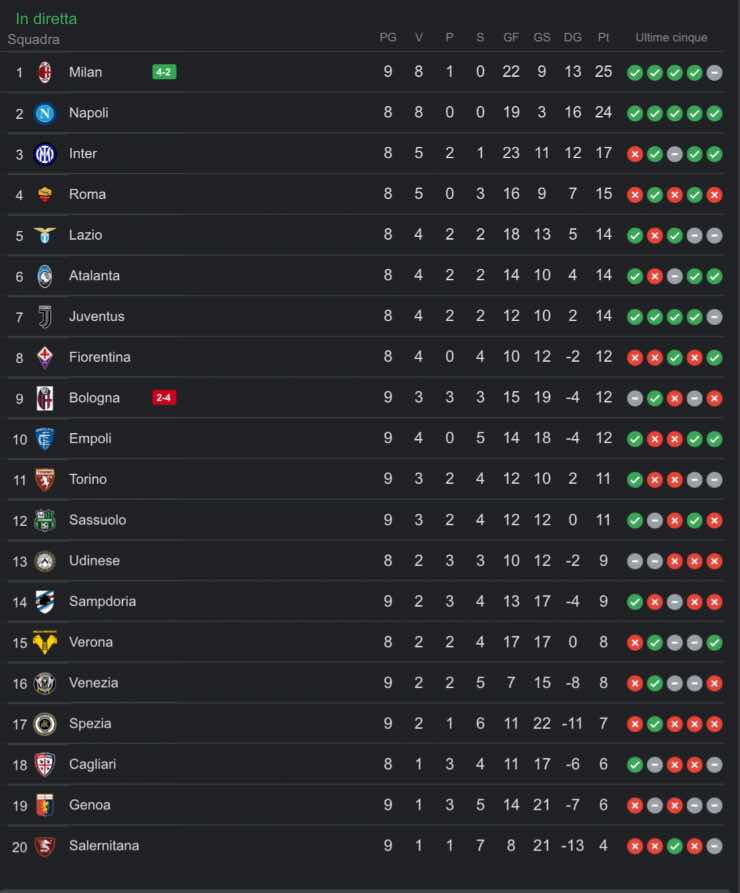Open the Genoa team row
The image size is (740, 893).
89,805
